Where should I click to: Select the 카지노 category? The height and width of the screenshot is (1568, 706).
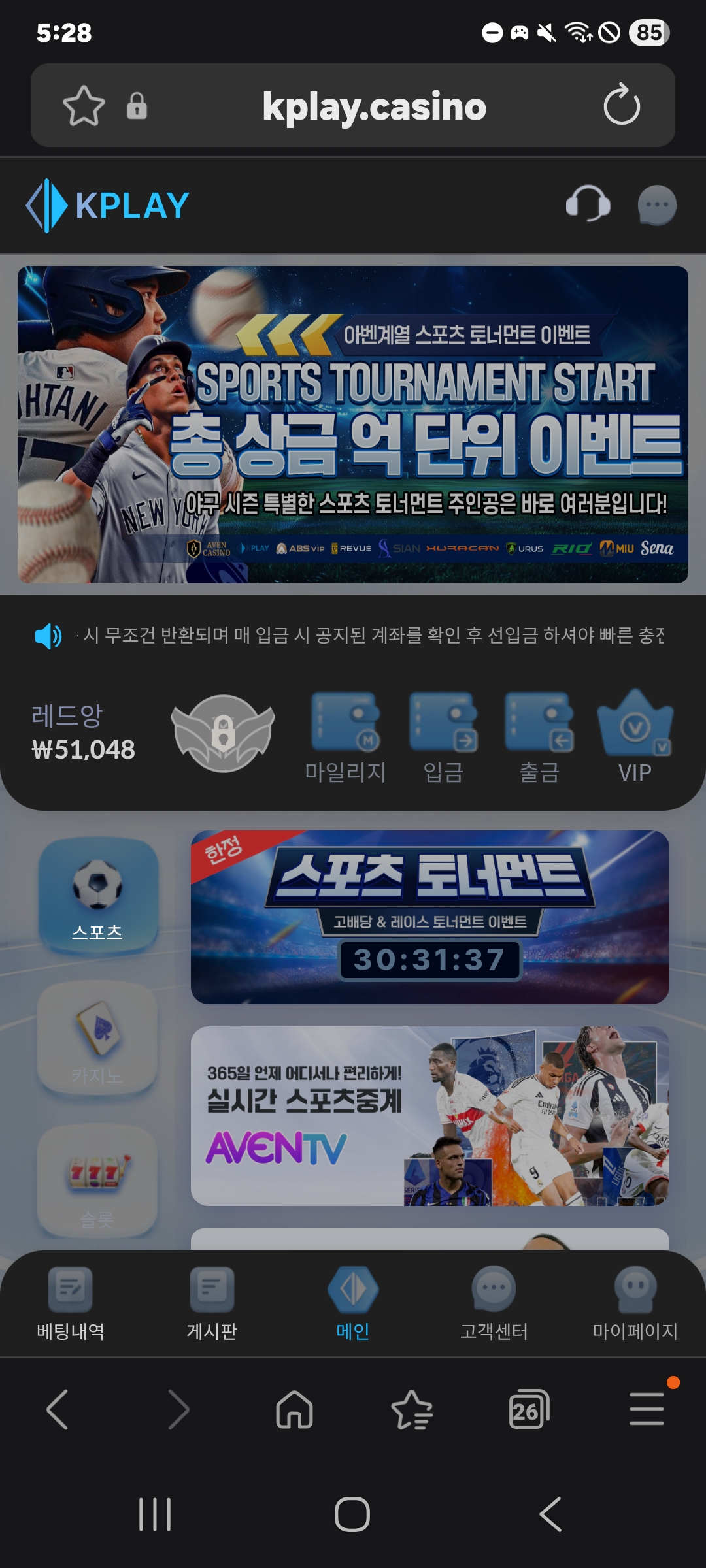click(97, 1039)
